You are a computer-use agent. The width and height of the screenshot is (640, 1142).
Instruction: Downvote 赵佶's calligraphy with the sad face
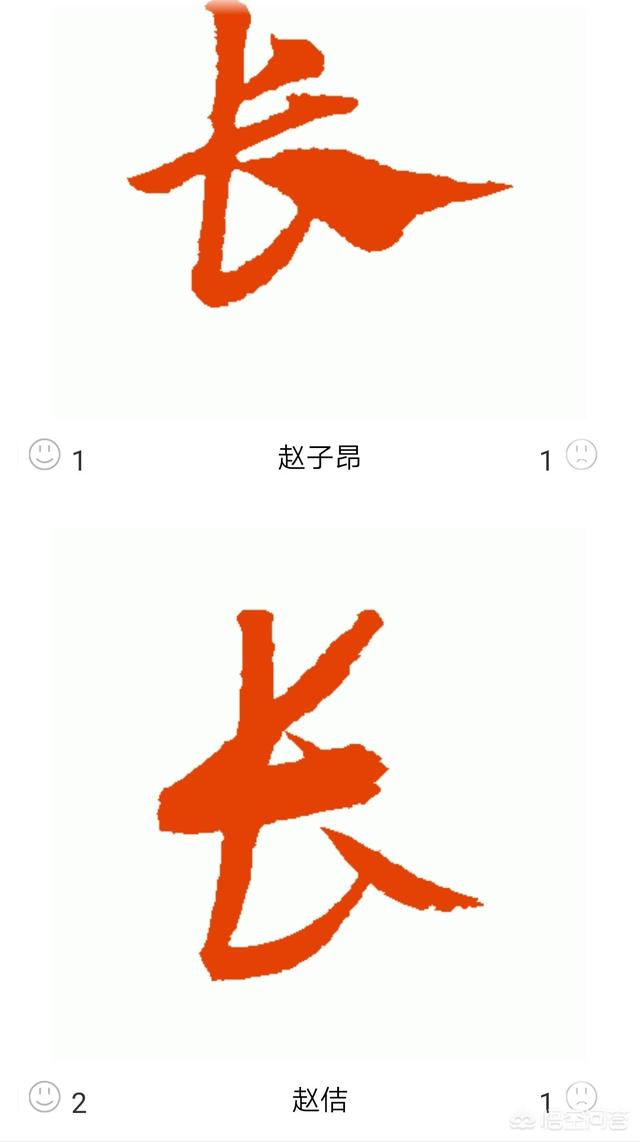pyautogui.click(x=581, y=1097)
